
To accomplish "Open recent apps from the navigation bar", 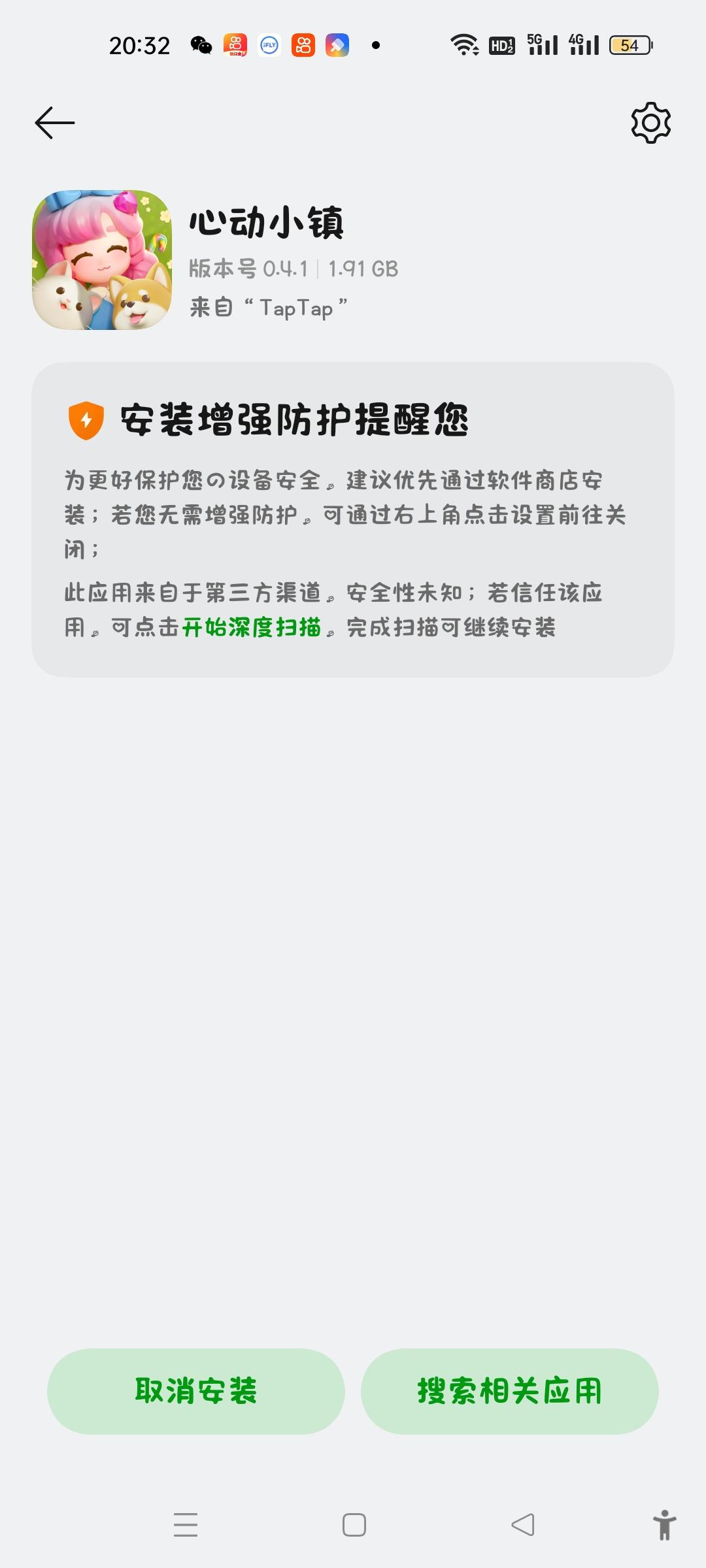I will tap(186, 1524).
